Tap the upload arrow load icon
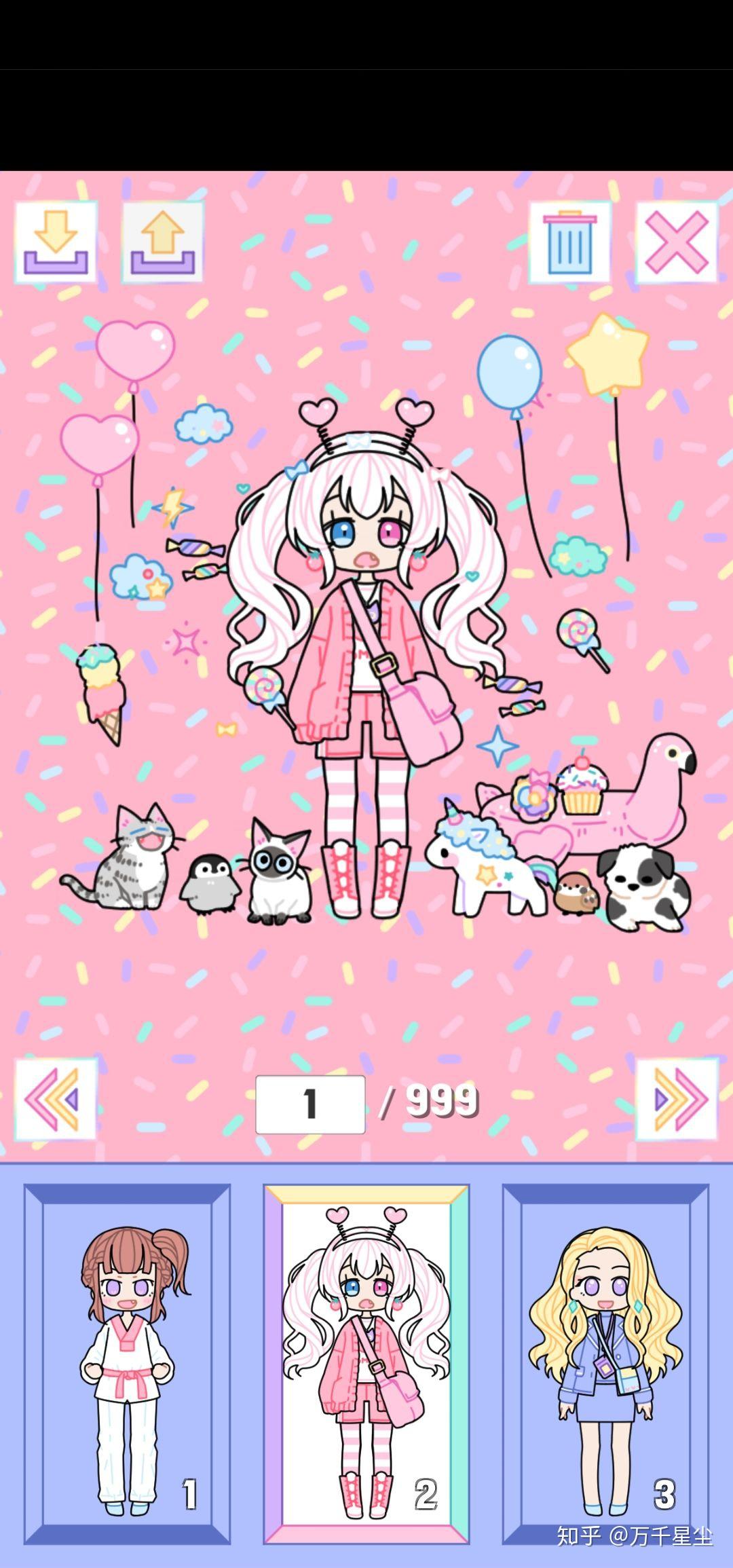 pos(163,242)
